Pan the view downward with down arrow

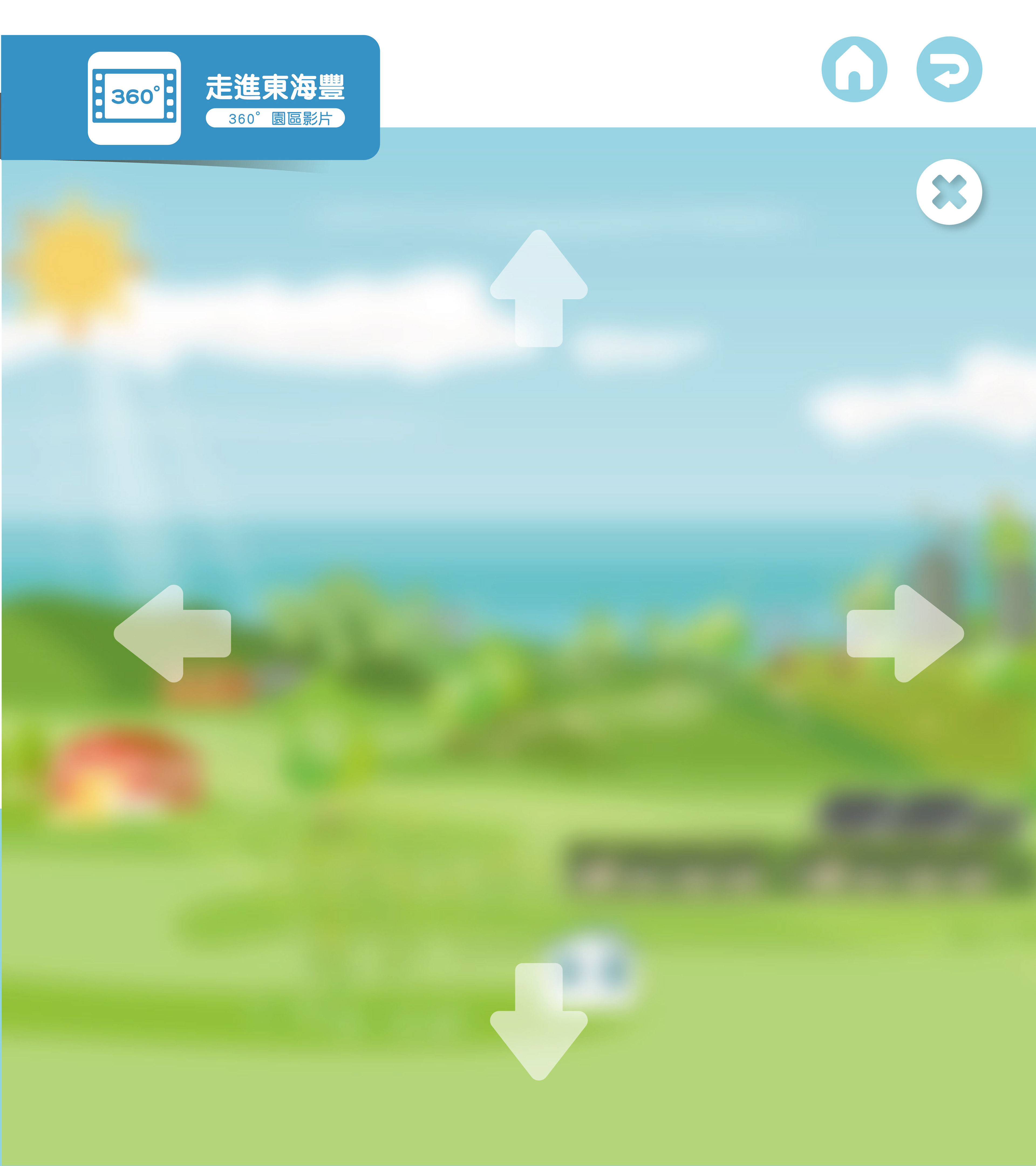539,1022
